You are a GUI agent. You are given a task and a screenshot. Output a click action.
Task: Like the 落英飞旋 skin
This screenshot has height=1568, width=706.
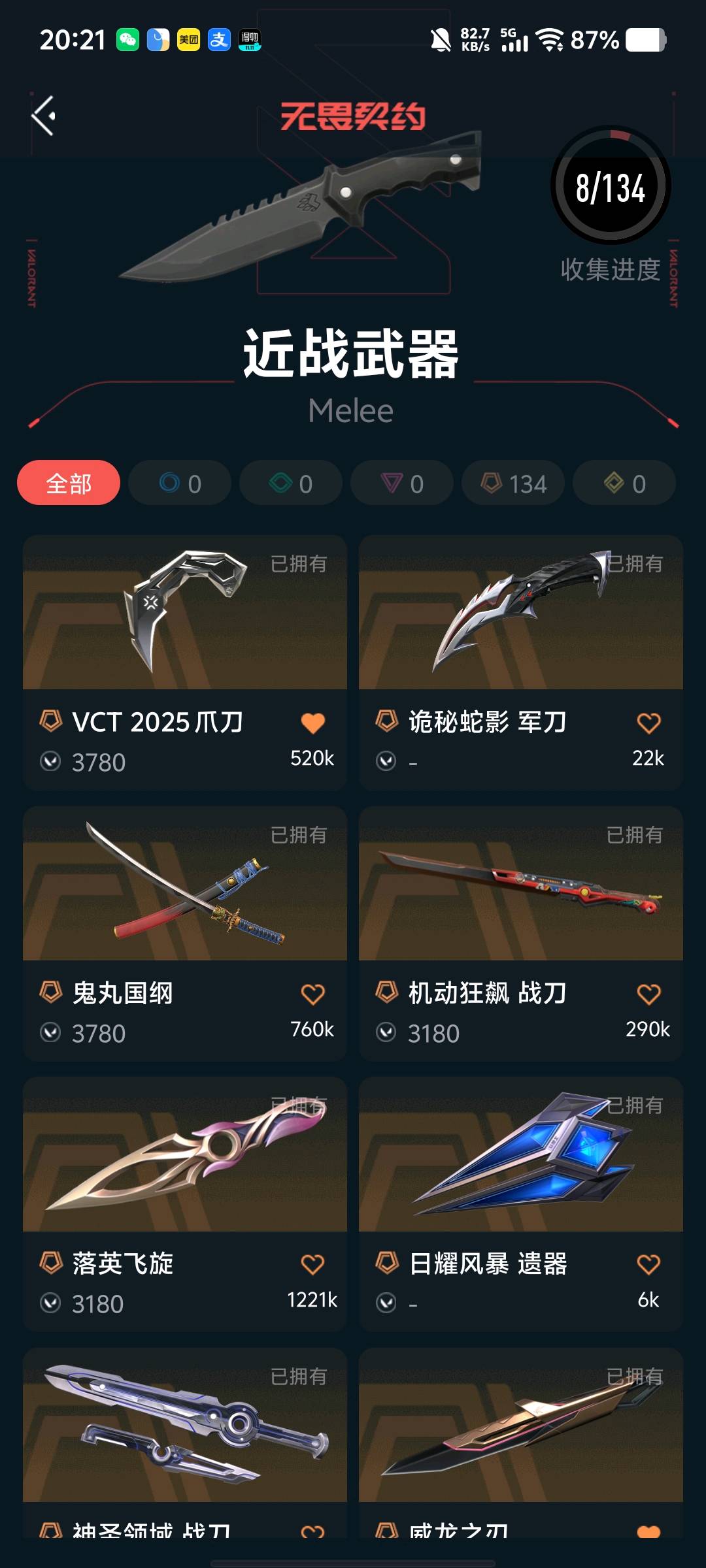(x=312, y=1265)
